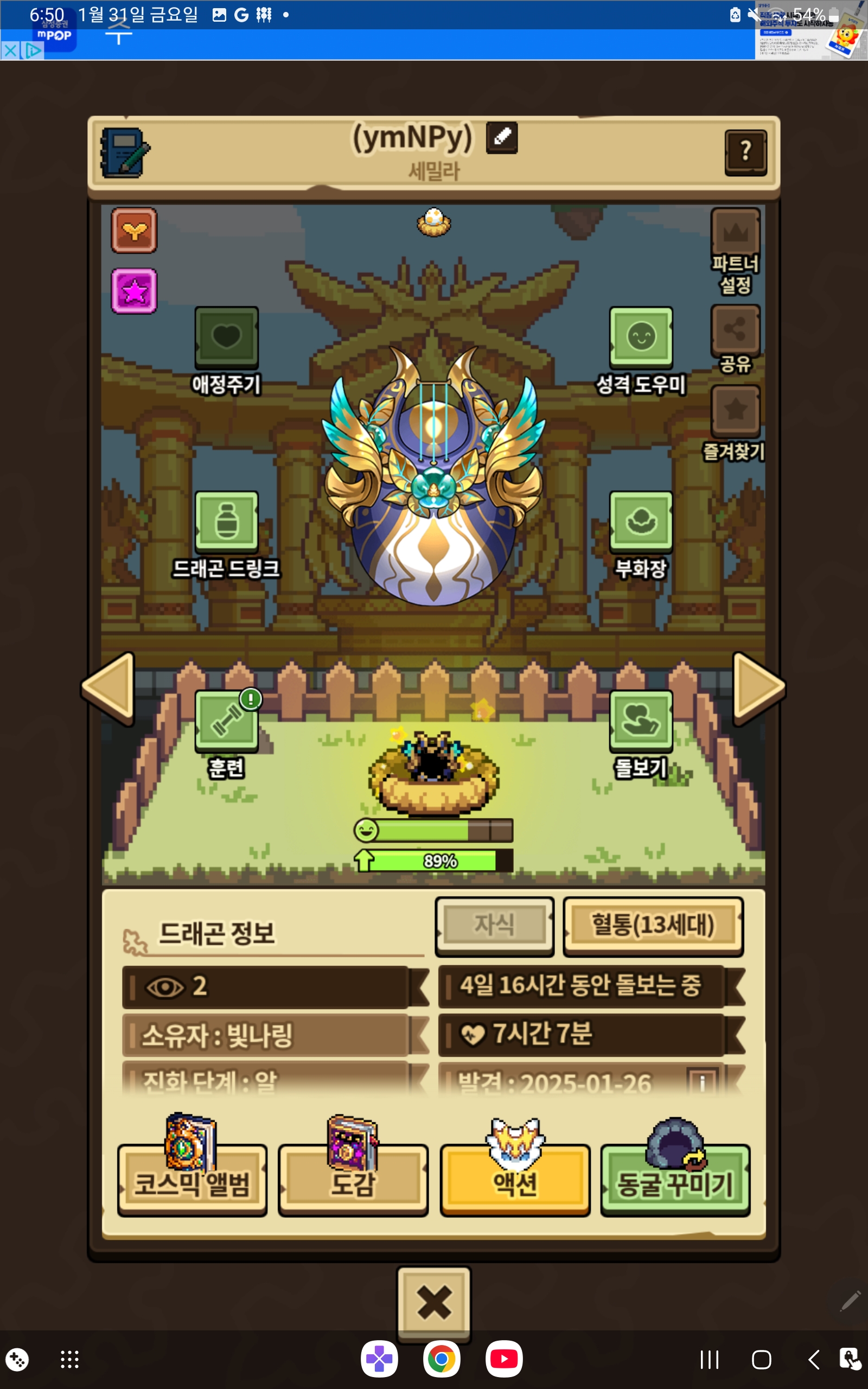
Task: Open the 도감 encyclopedia
Action: [x=353, y=1180]
